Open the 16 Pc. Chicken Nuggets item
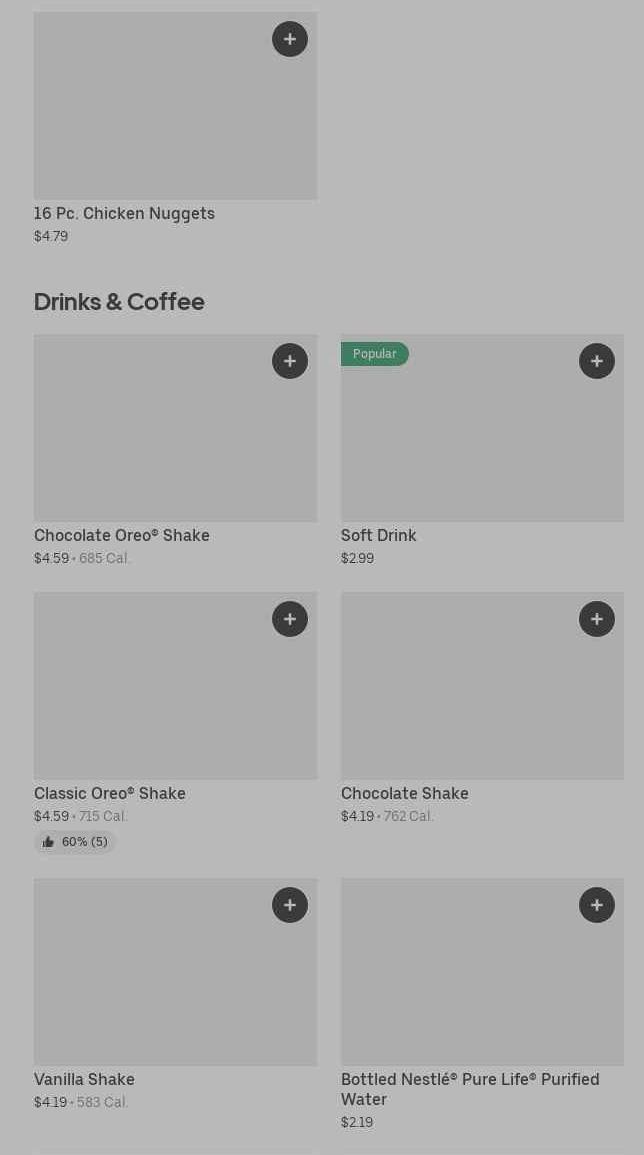The width and height of the screenshot is (644, 1155). click(x=175, y=127)
